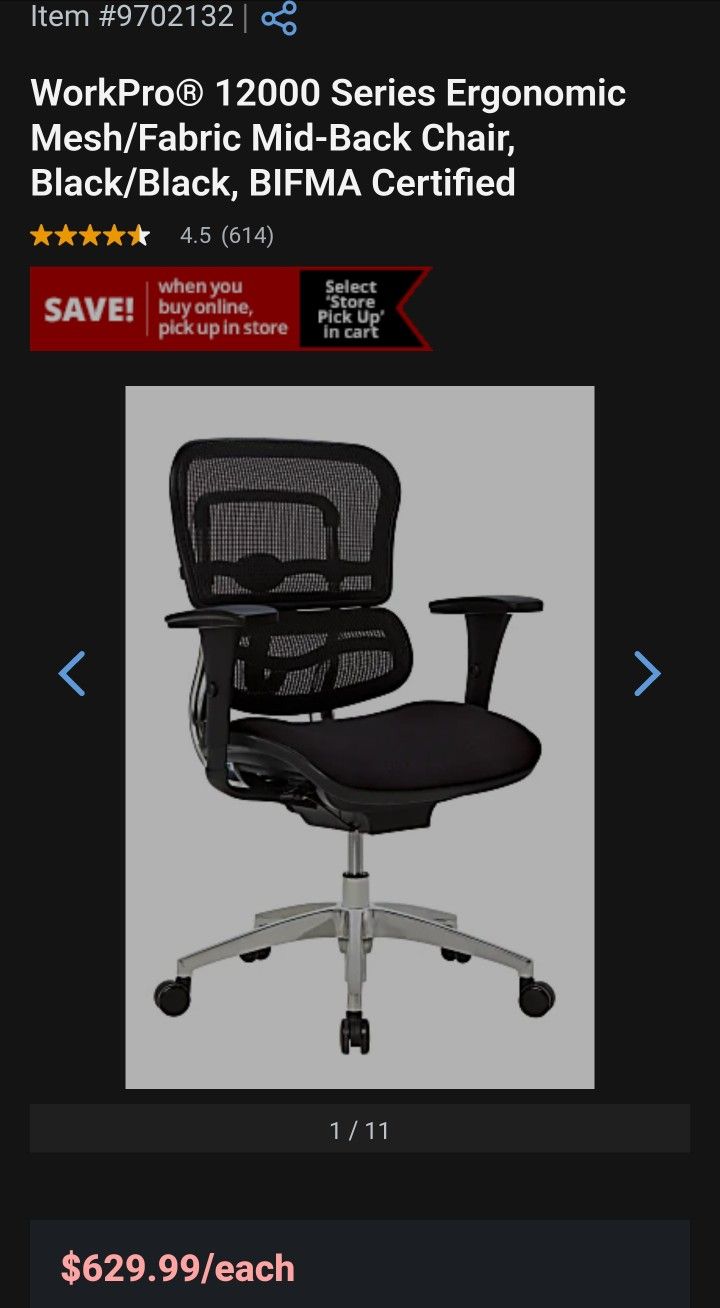Enlarge the WorkPro chair product photo
The height and width of the screenshot is (1308, 720).
click(x=359, y=737)
